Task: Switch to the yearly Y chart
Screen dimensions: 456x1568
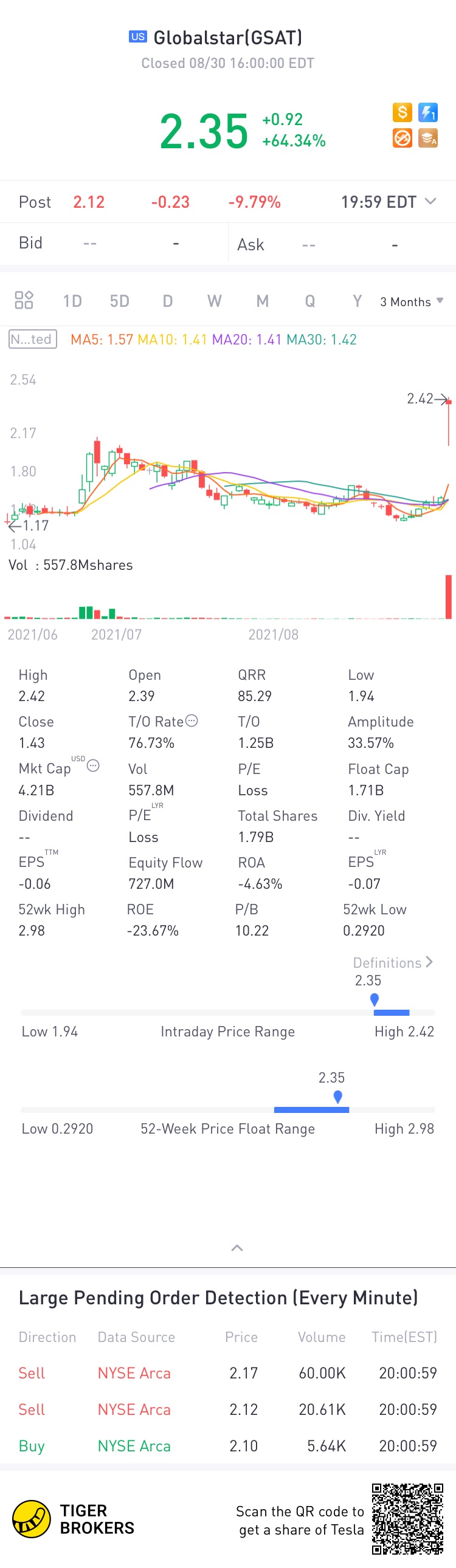Action: point(358,301)
